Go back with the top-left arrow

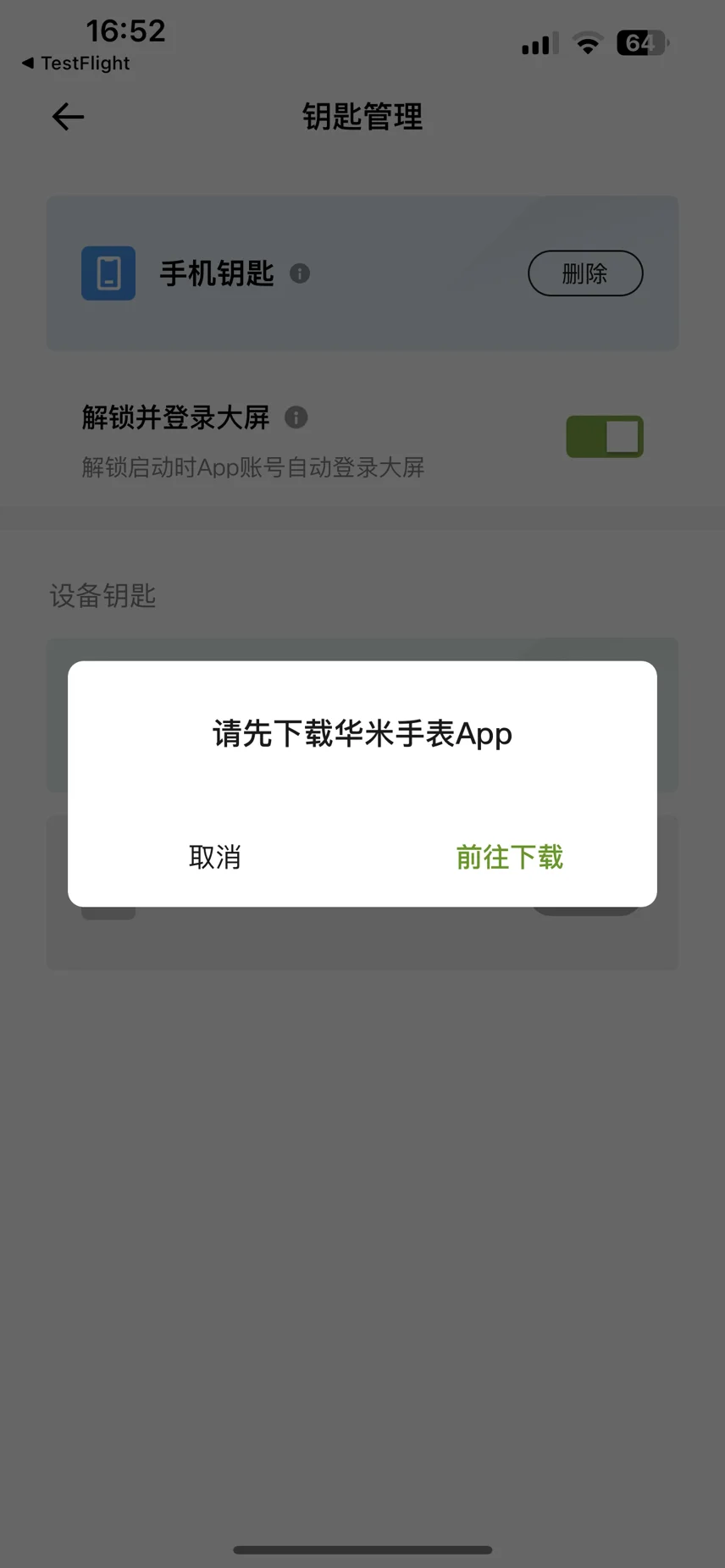click(68, 116)
